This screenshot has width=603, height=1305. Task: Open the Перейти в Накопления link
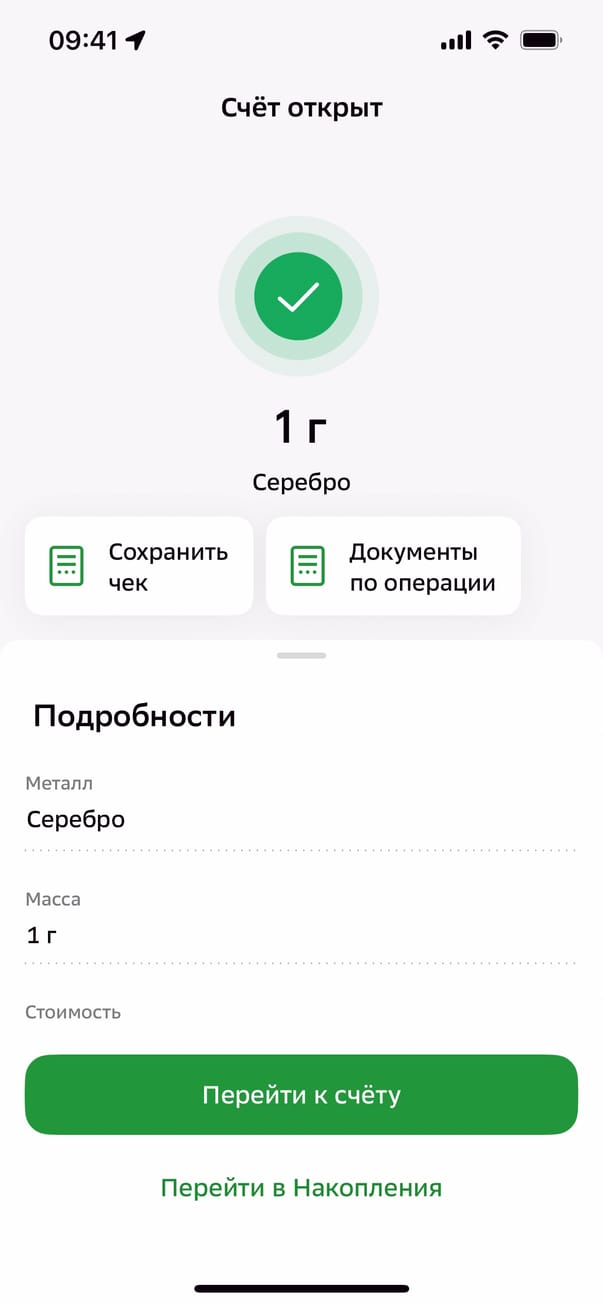301,1188
